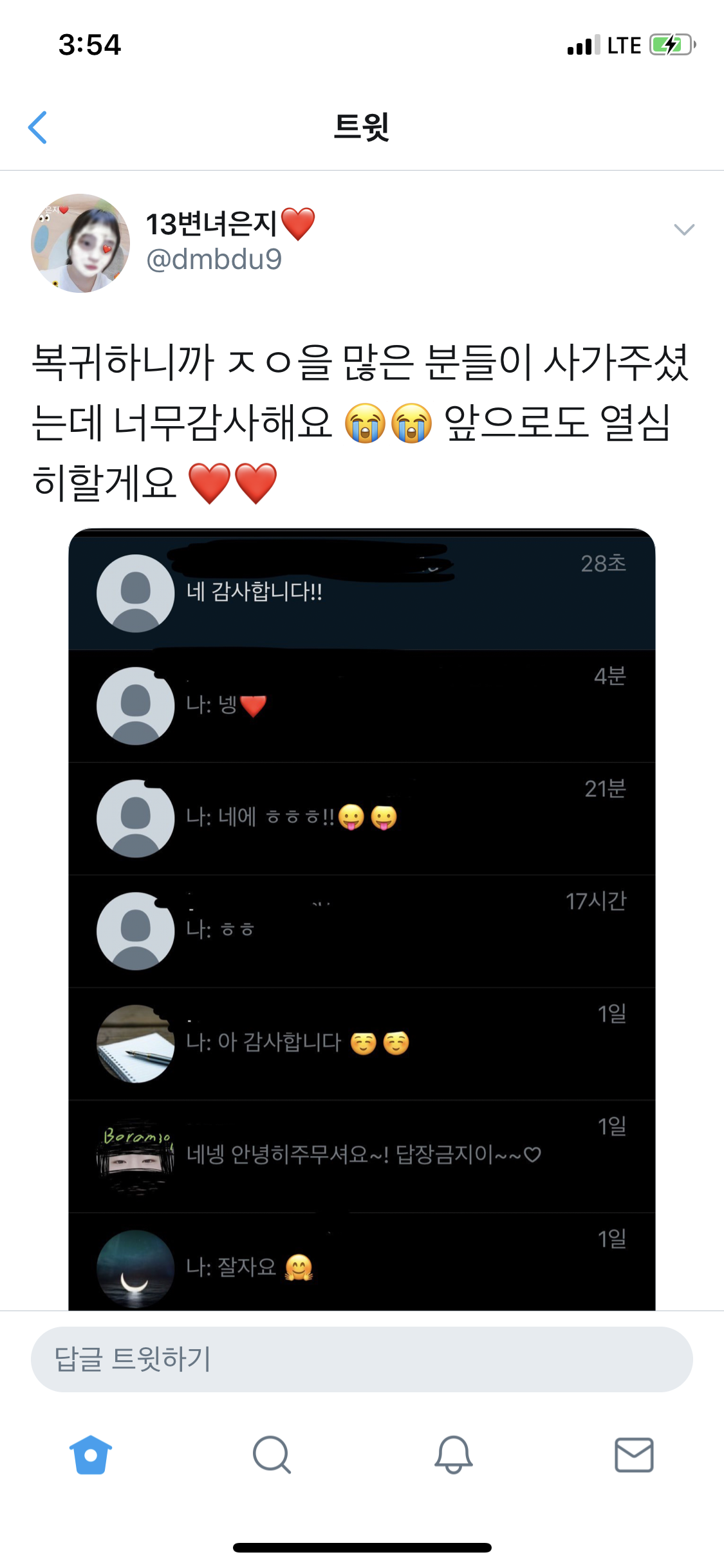Viewport: 724px width, 1568px height.
Task: Switch to the Search tab
Action: pyautogui.click(x=272, y=1454)
